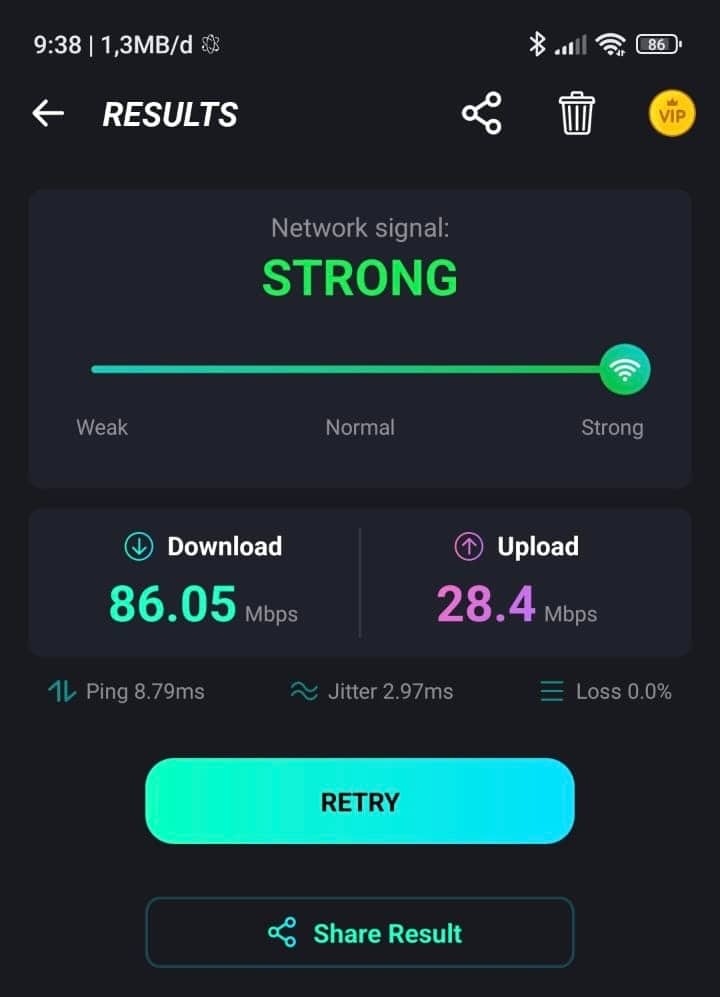
Task: Tap RETRY to rerun the speed test
Action: point(360,801)
